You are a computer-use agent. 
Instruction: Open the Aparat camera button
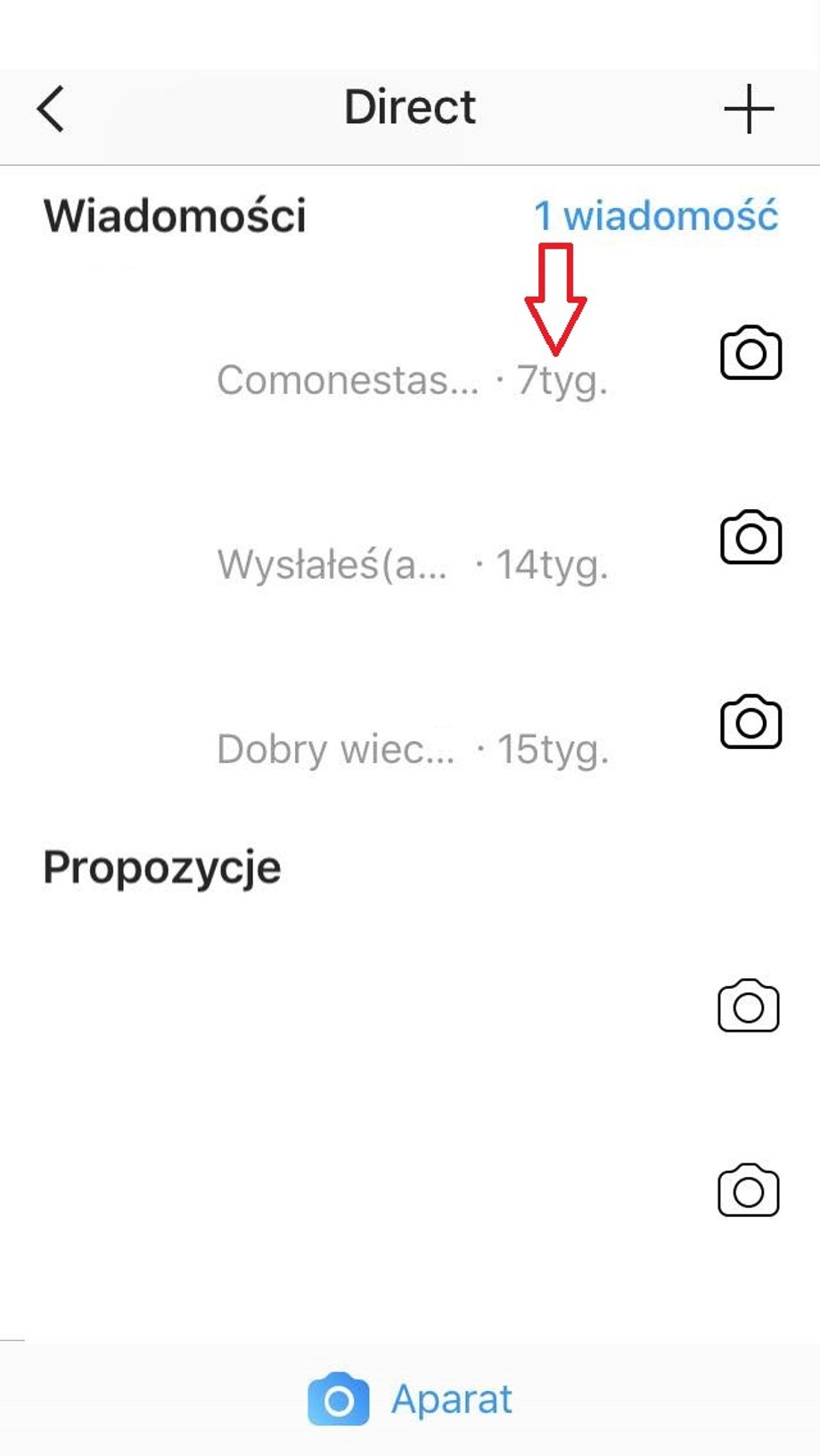pos(410,1399)
